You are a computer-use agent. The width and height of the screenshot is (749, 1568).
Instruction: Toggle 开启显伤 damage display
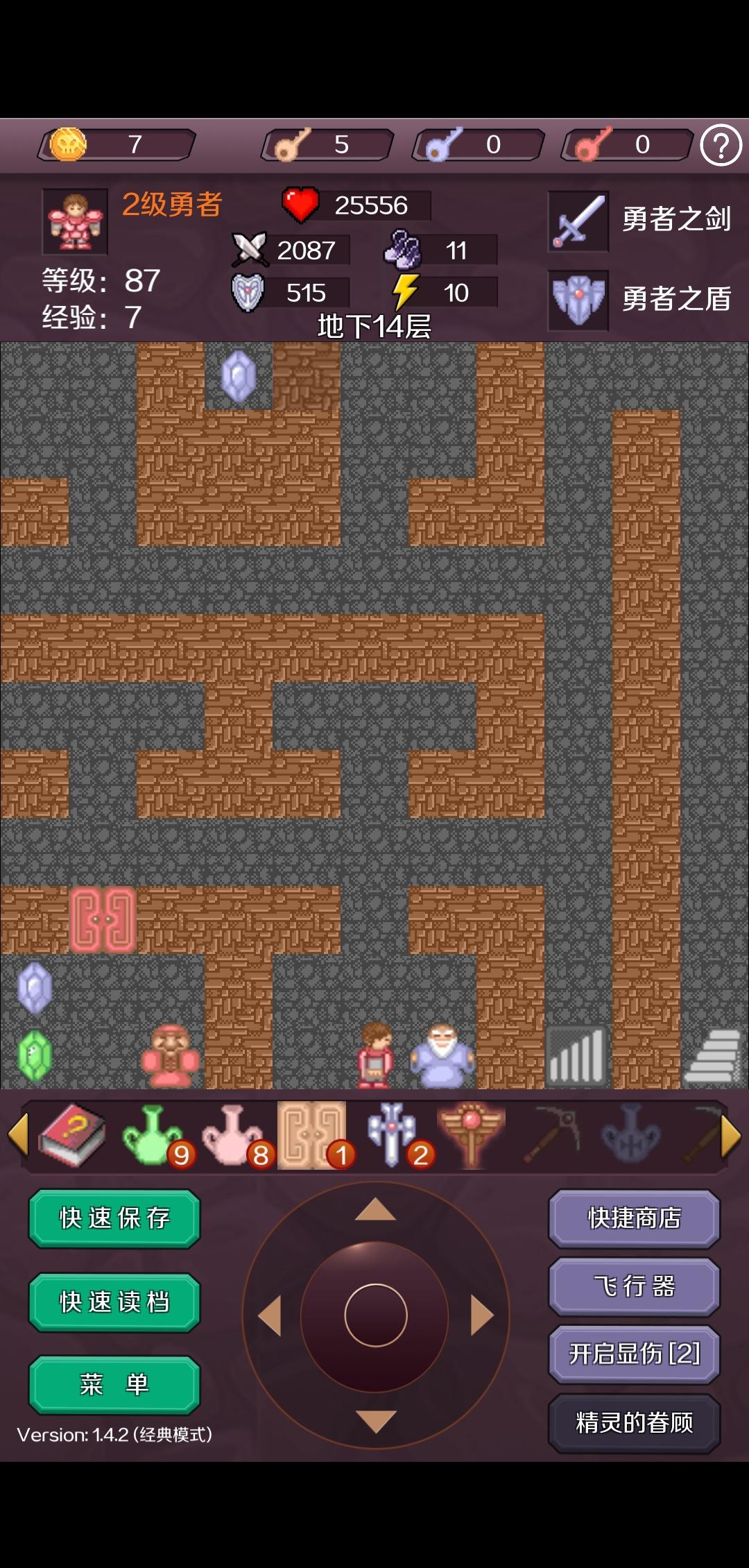(634, 1354)
